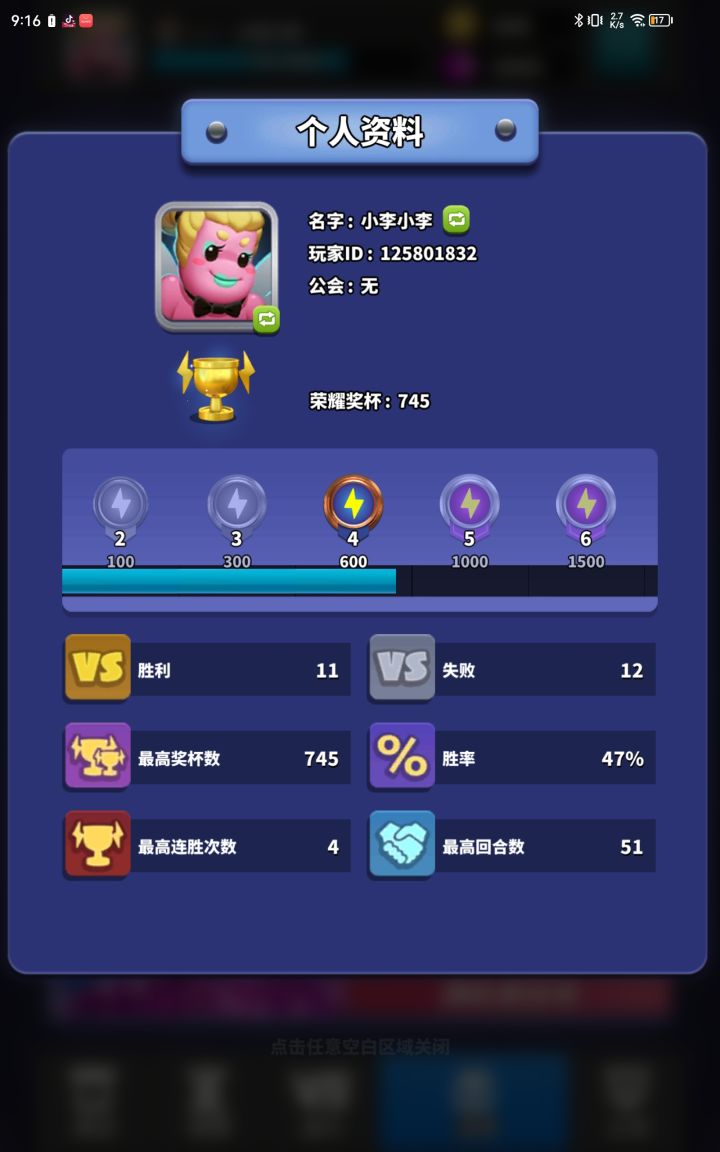Tap the handshake icon beside 最高回合数

click(x=400, y=845)
